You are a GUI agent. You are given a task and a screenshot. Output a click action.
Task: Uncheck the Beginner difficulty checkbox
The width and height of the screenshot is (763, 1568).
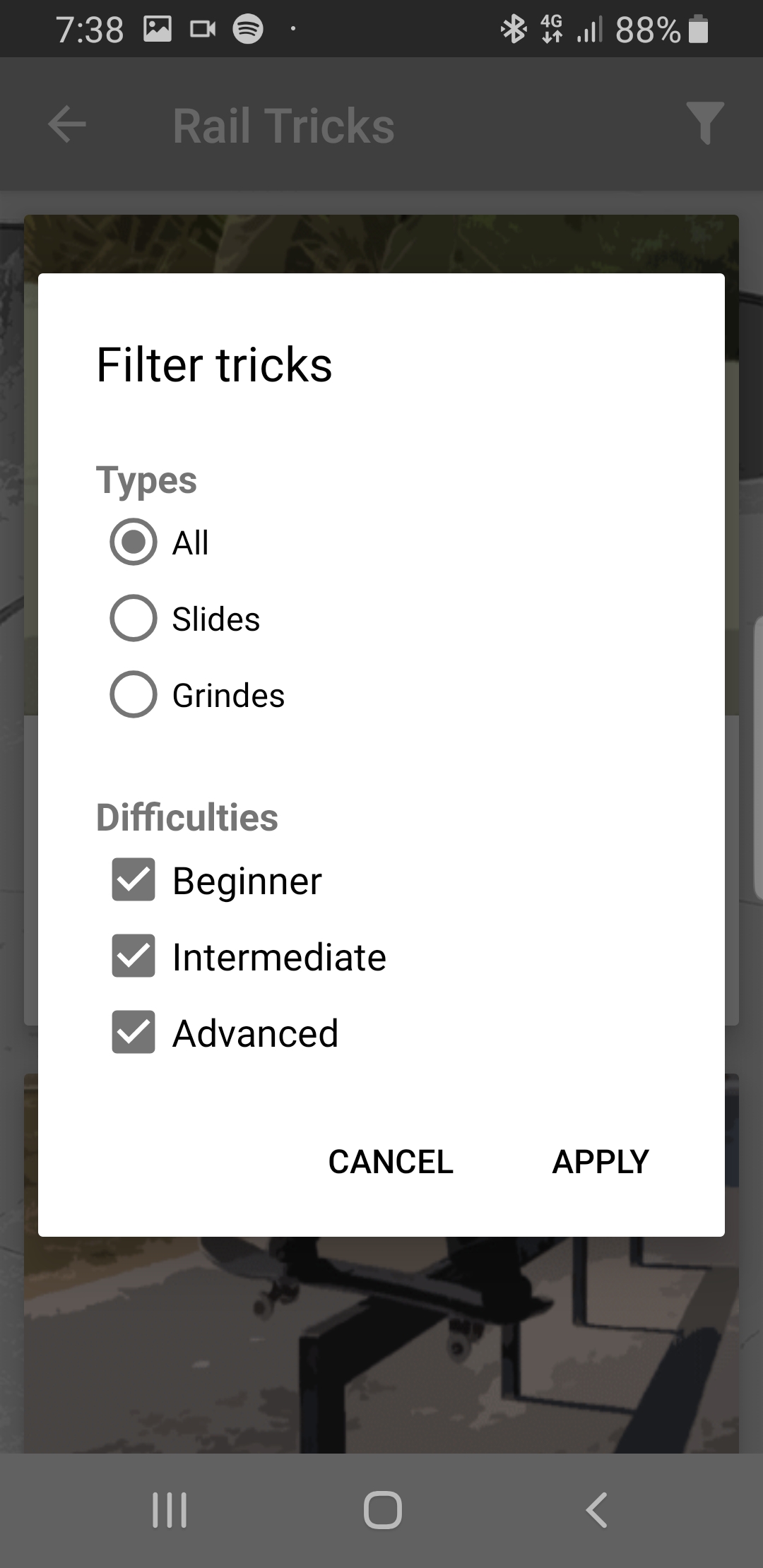[x=134, y=881]
